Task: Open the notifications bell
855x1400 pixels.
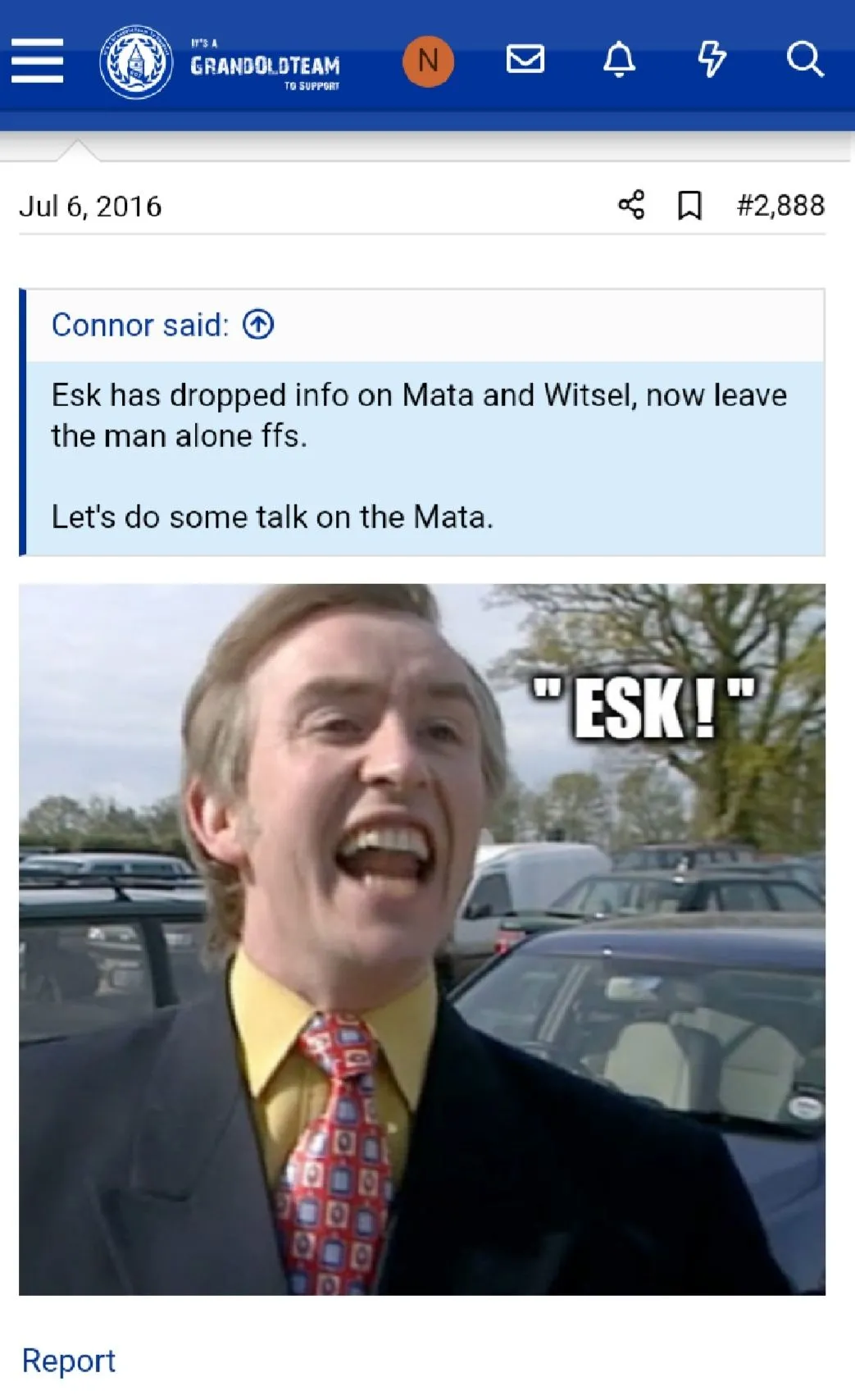Action: pos(619,60)
